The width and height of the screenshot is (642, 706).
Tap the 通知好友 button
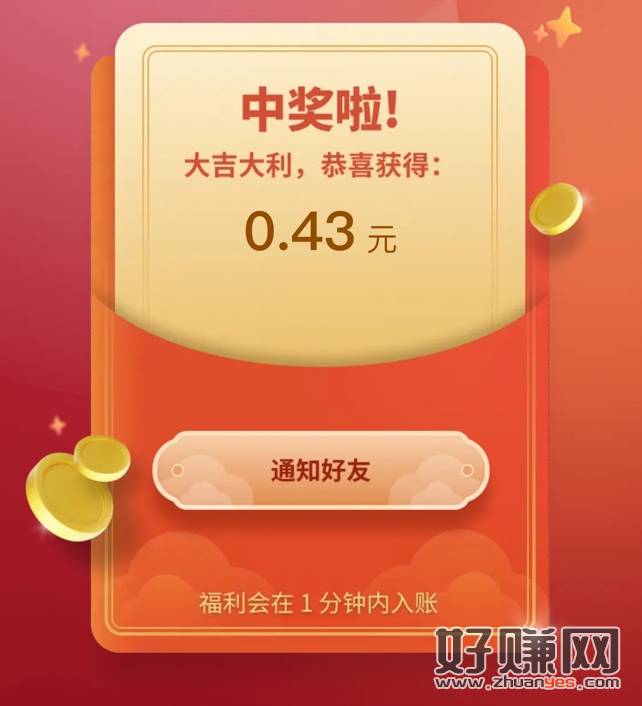coord(320,471)
